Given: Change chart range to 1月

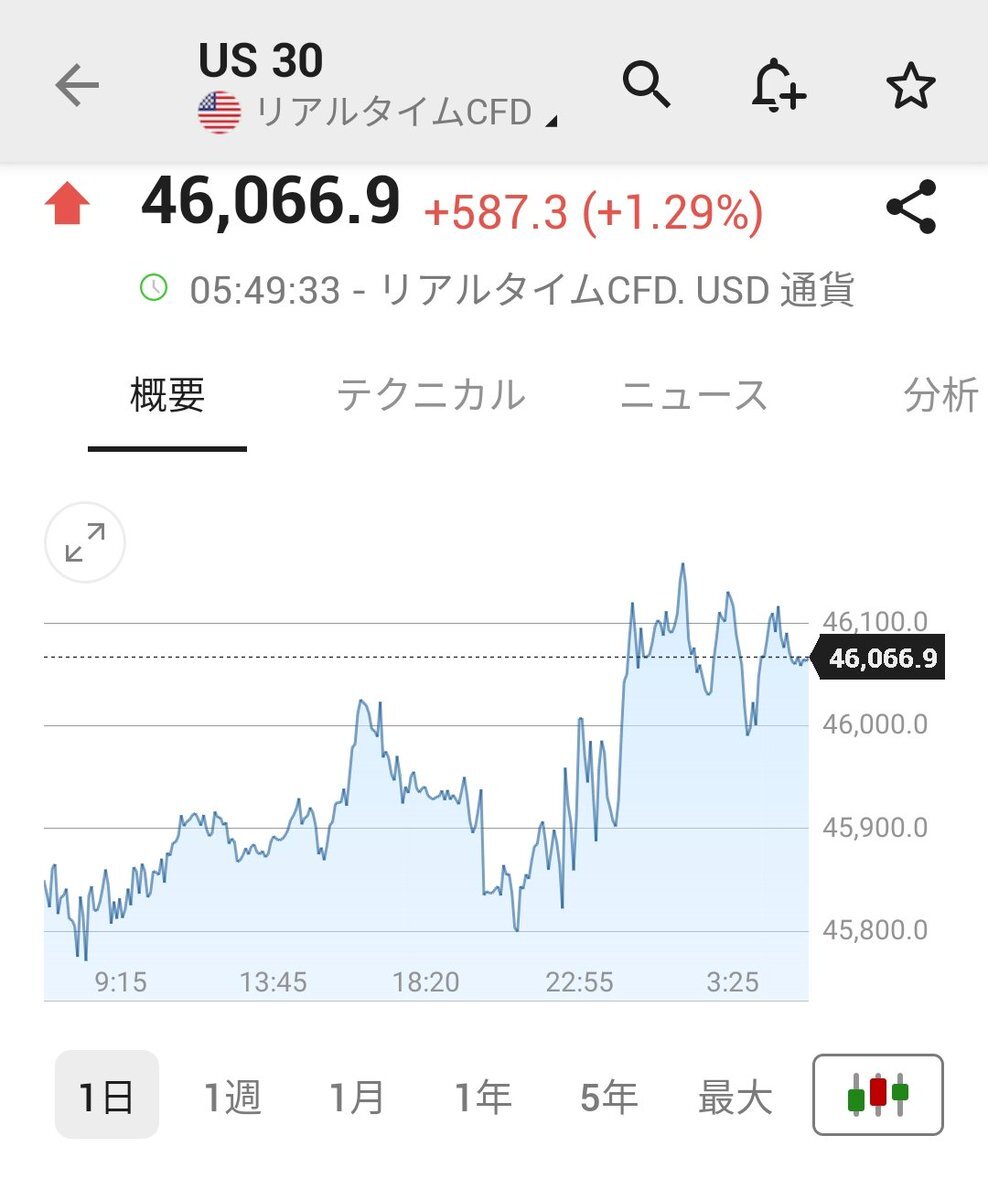Looking at the screenshot, I should coord(357,1098).
